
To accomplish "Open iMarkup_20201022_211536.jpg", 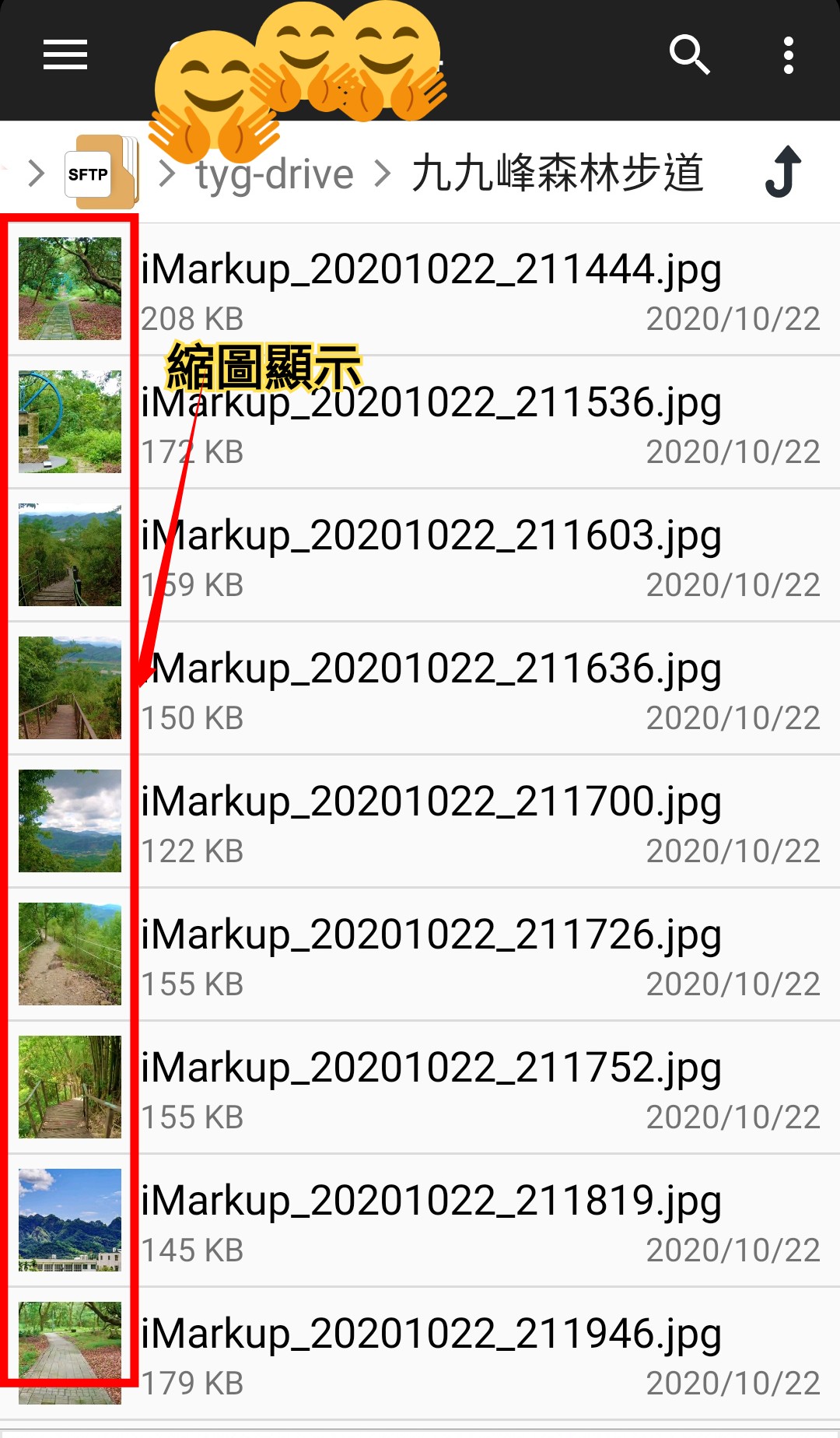I will click(420, 423).
